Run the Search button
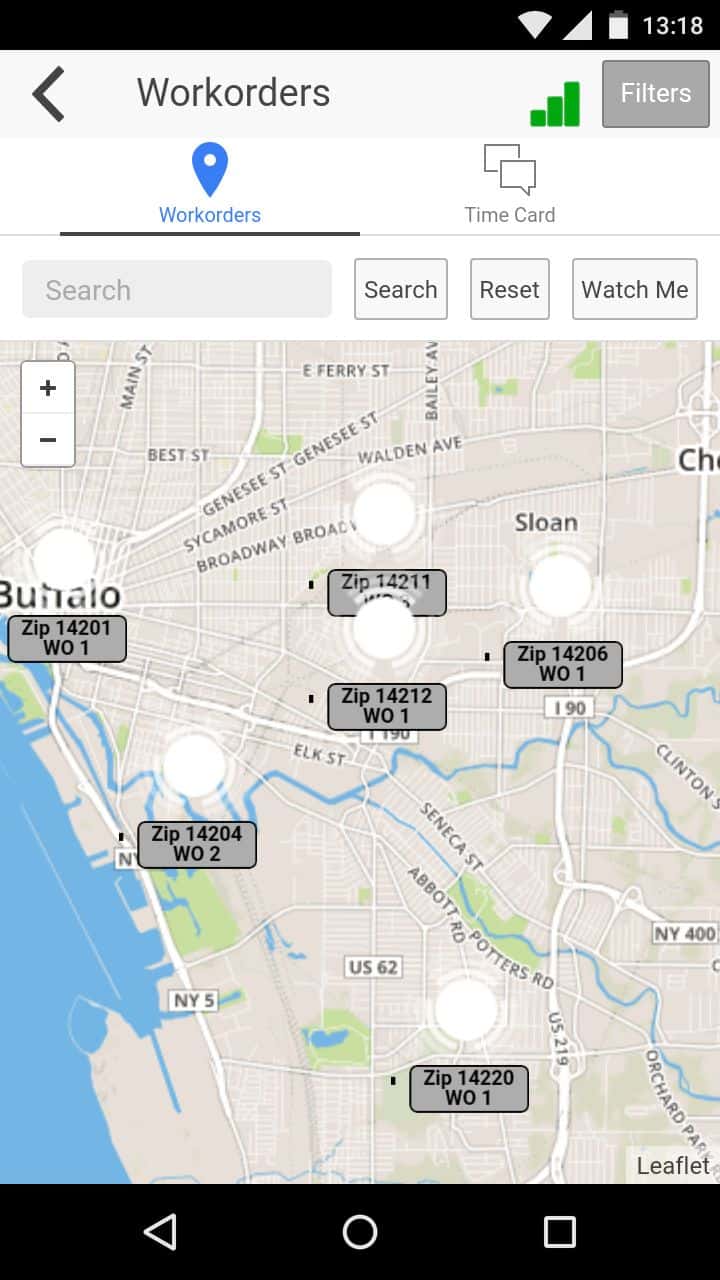The image size is (720, 1280). 400,290
